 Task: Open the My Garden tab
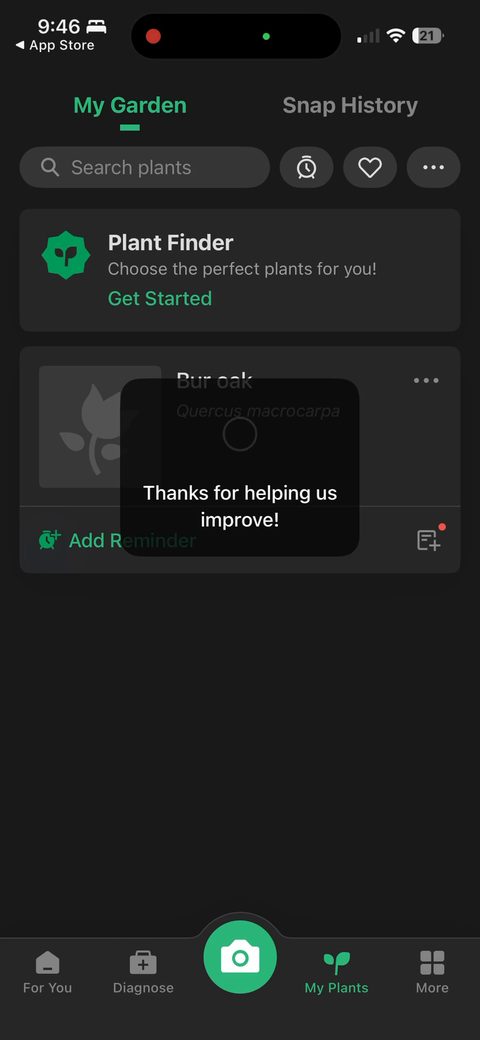pos(130,105)
